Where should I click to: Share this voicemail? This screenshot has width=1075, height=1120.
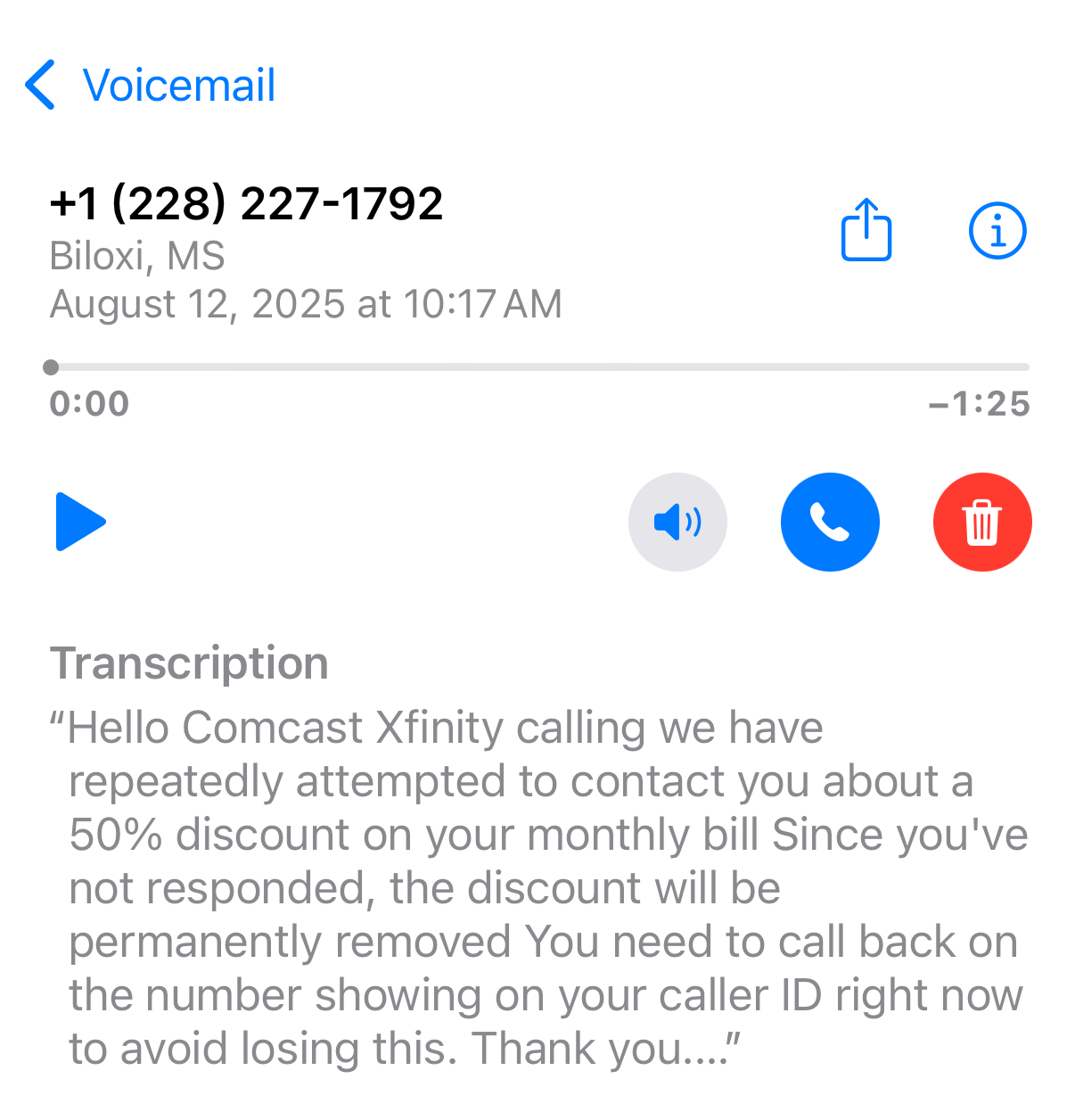click(x=866, y=230)
